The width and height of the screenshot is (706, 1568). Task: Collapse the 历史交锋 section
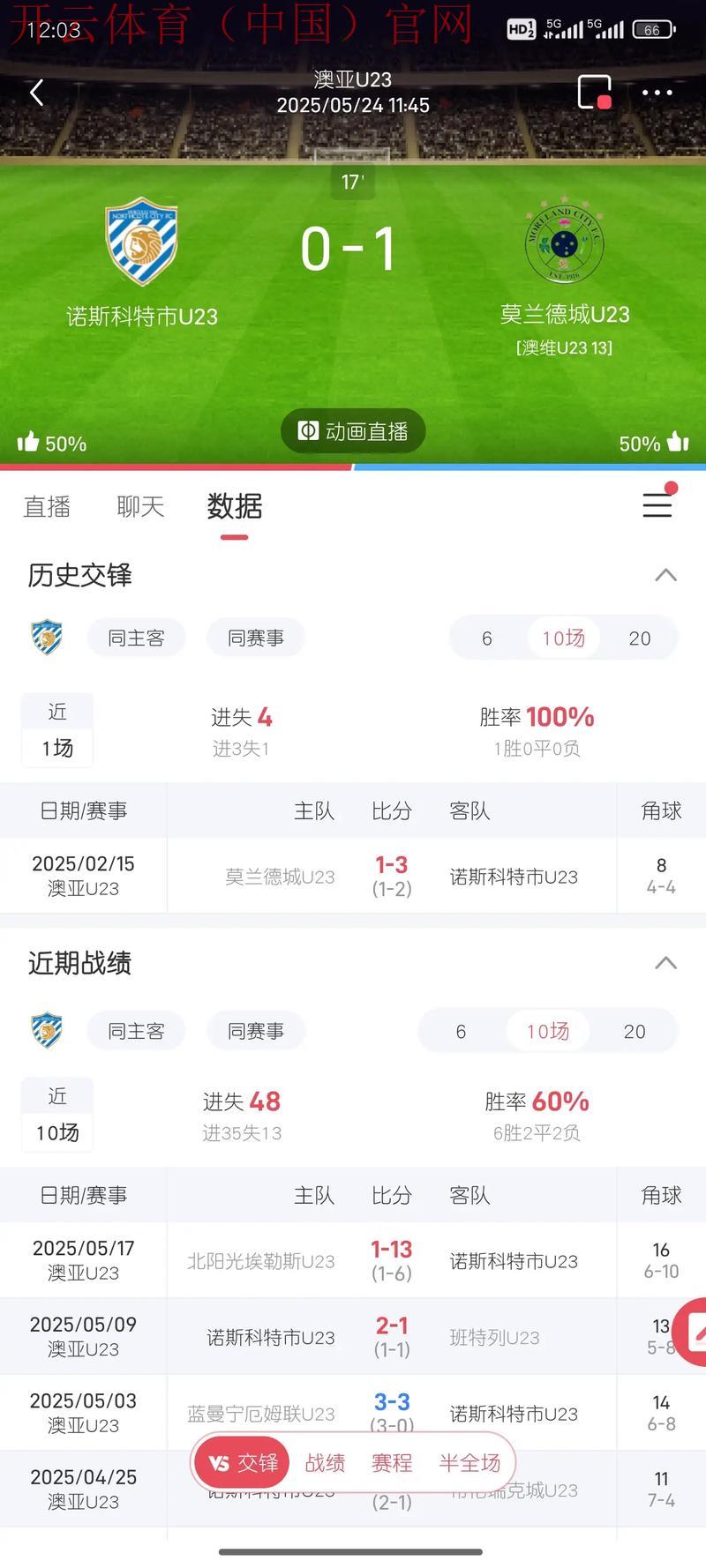pos(666,574)
